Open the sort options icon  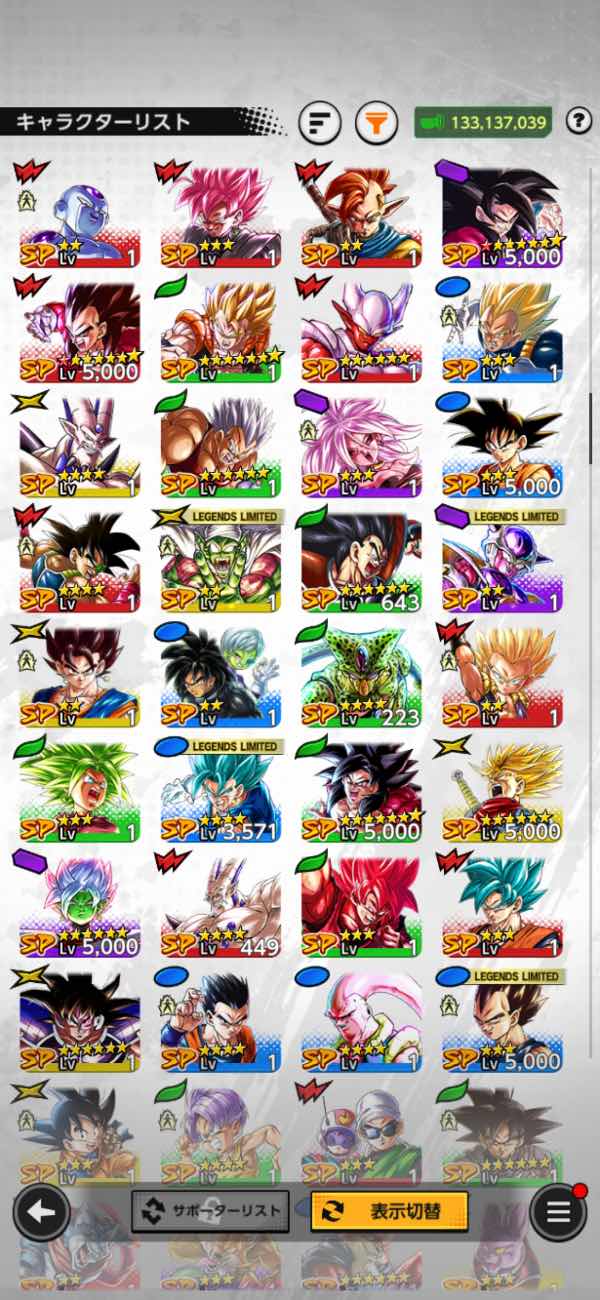[x=319, y=123]
